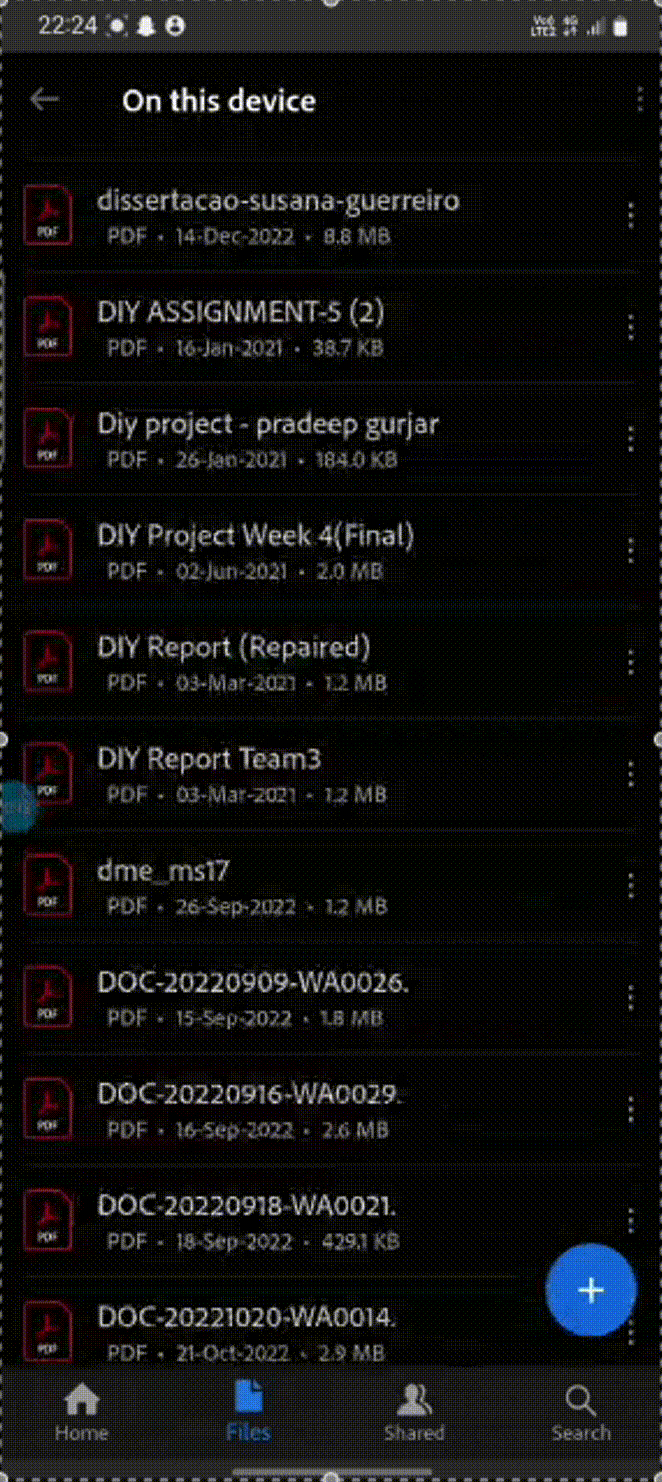The height and width of the screenshot is (1482, 662).
Task: Open DIY Report (Repaired) document
Action: [x=233, y=662]
